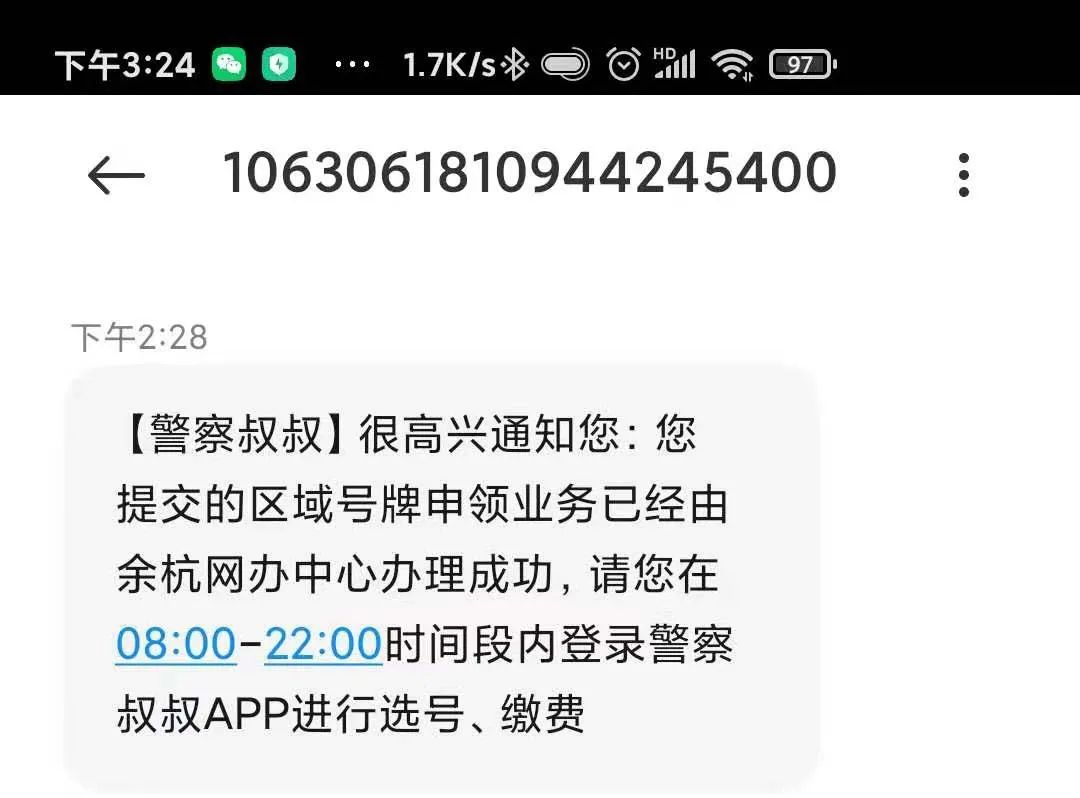This screenshot has width=1080, height=798.
Task: Open the three-dot overflow menu
Action: tap(963, 175)
